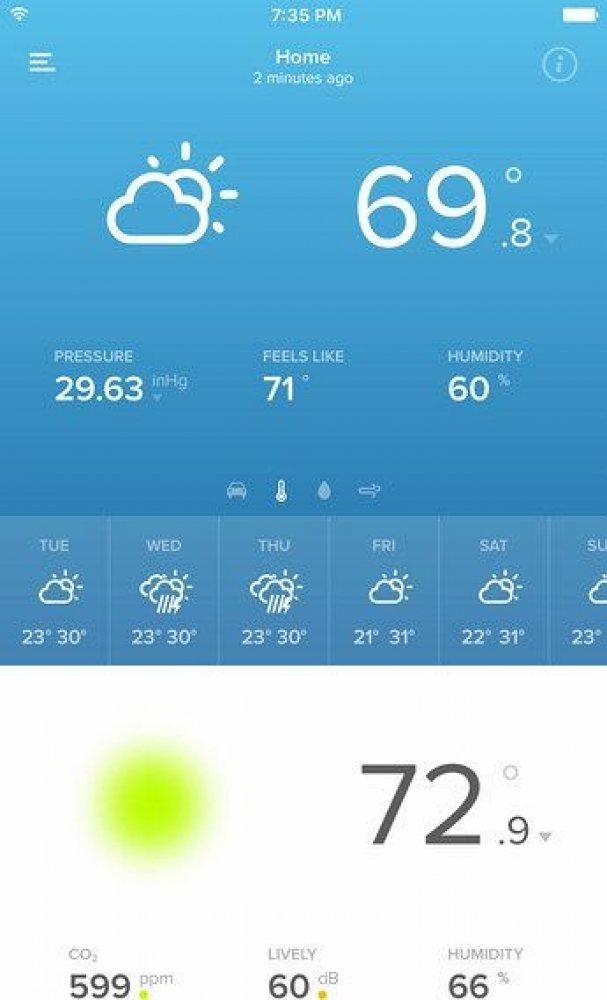Screen dimensions: 607x1000
Task: Expand the pressure inHg arrow
Action: (157, 399)
